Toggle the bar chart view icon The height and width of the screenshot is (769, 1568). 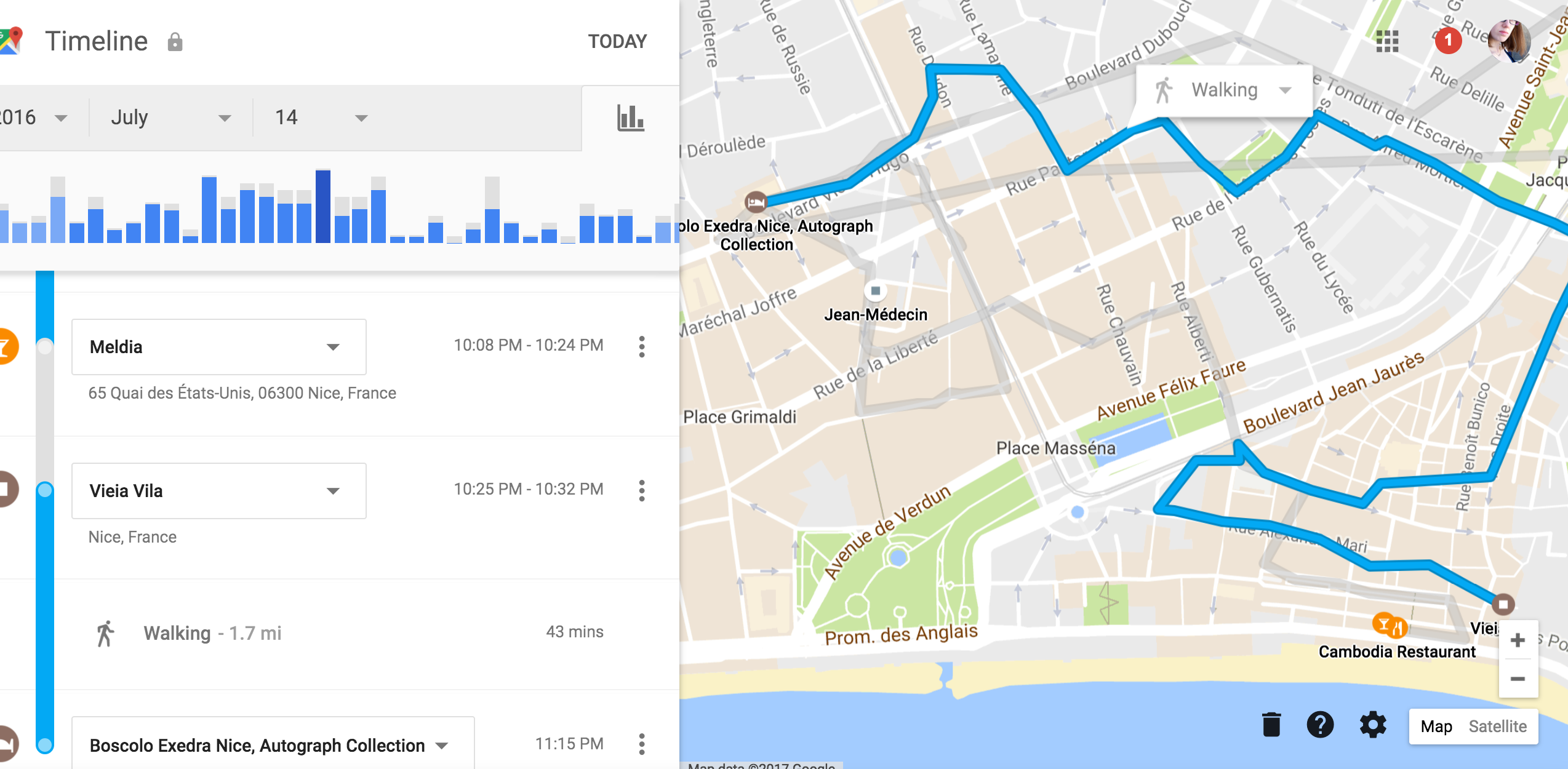tap(630, 118)
